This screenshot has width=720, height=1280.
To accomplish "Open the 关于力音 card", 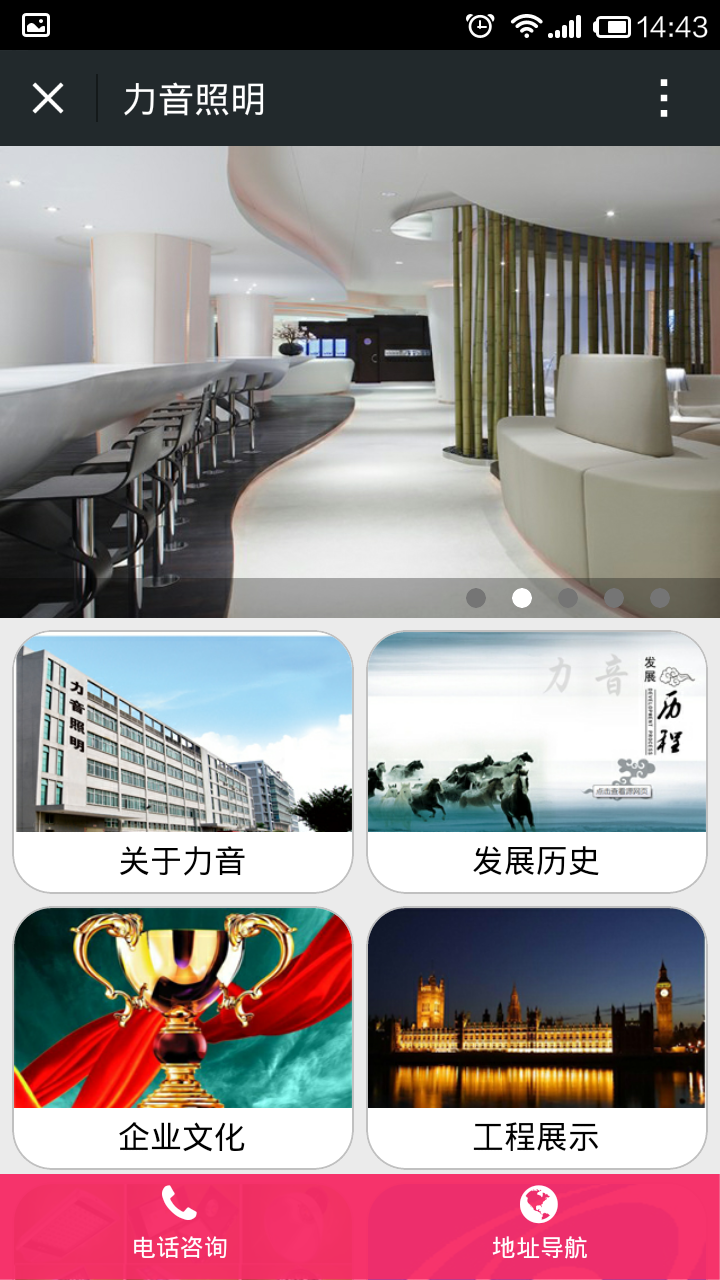I will click(183, 762).
